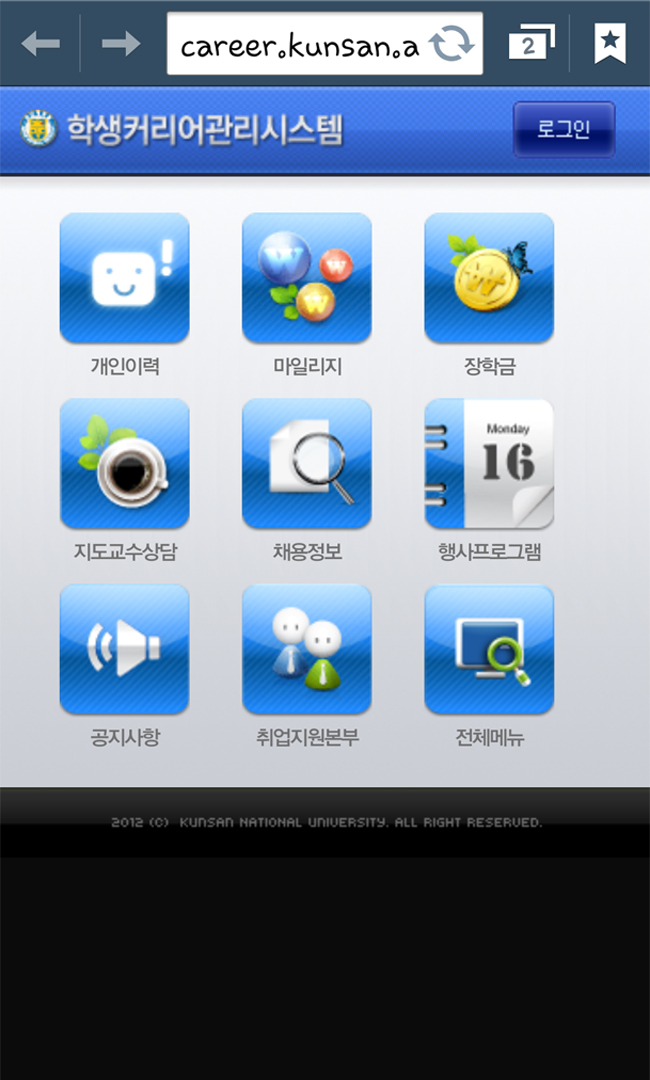Tap the 로그인 button
Viewport: 650px width, 1080px height.
pyautogui.click(x=564, y=130)
